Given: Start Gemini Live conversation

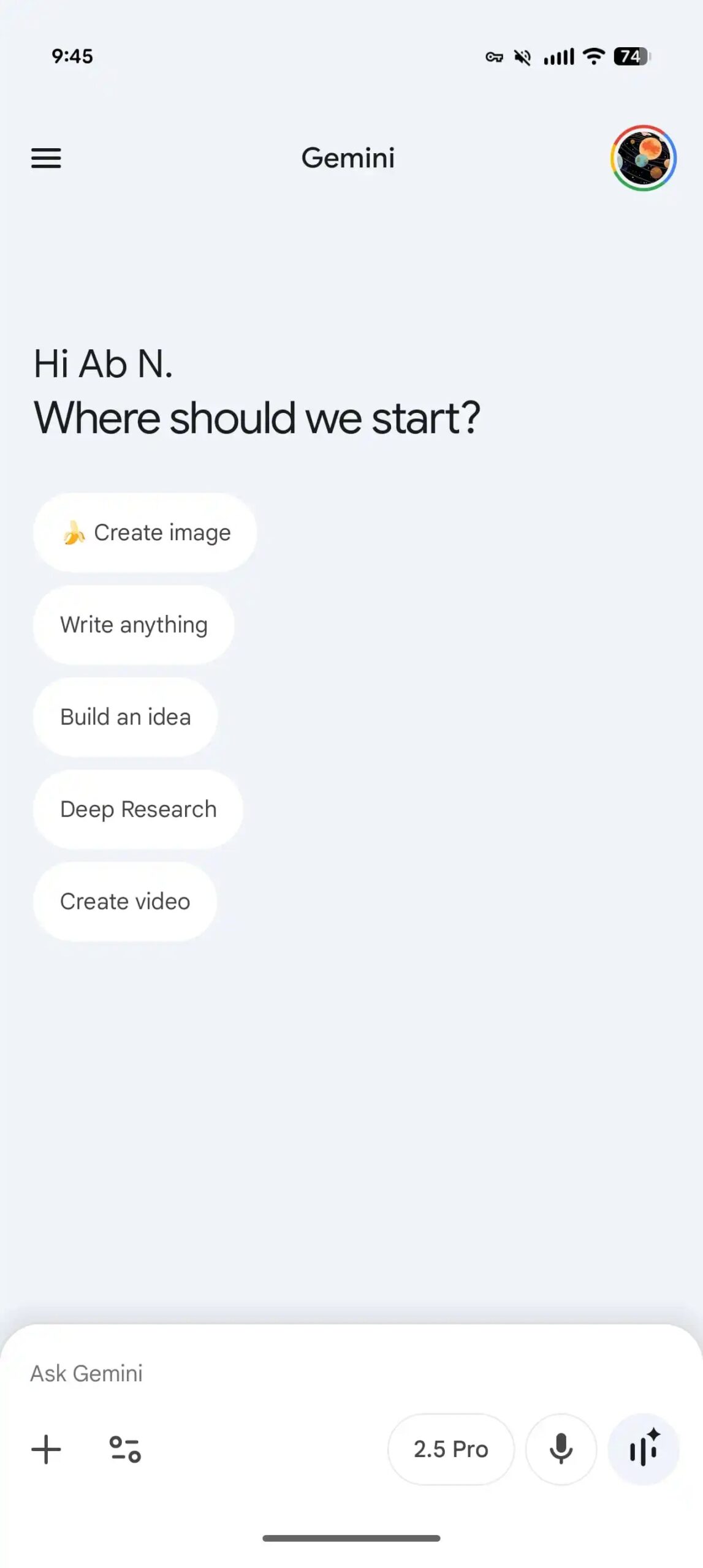Looking at the screenshot, I should point(643,1449).
